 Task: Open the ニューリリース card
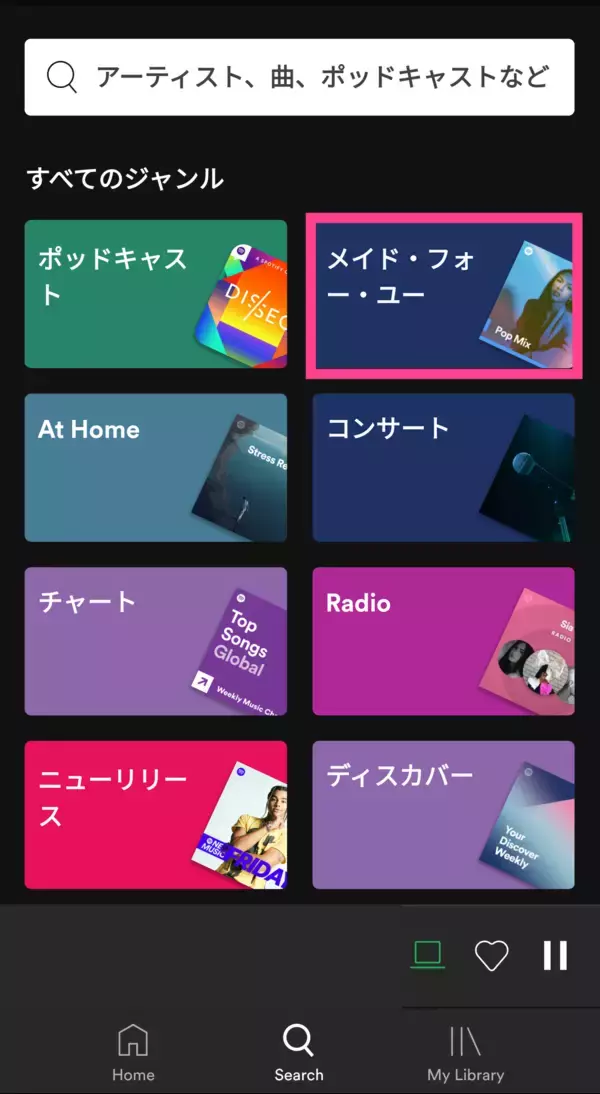(x=155, y=814)
